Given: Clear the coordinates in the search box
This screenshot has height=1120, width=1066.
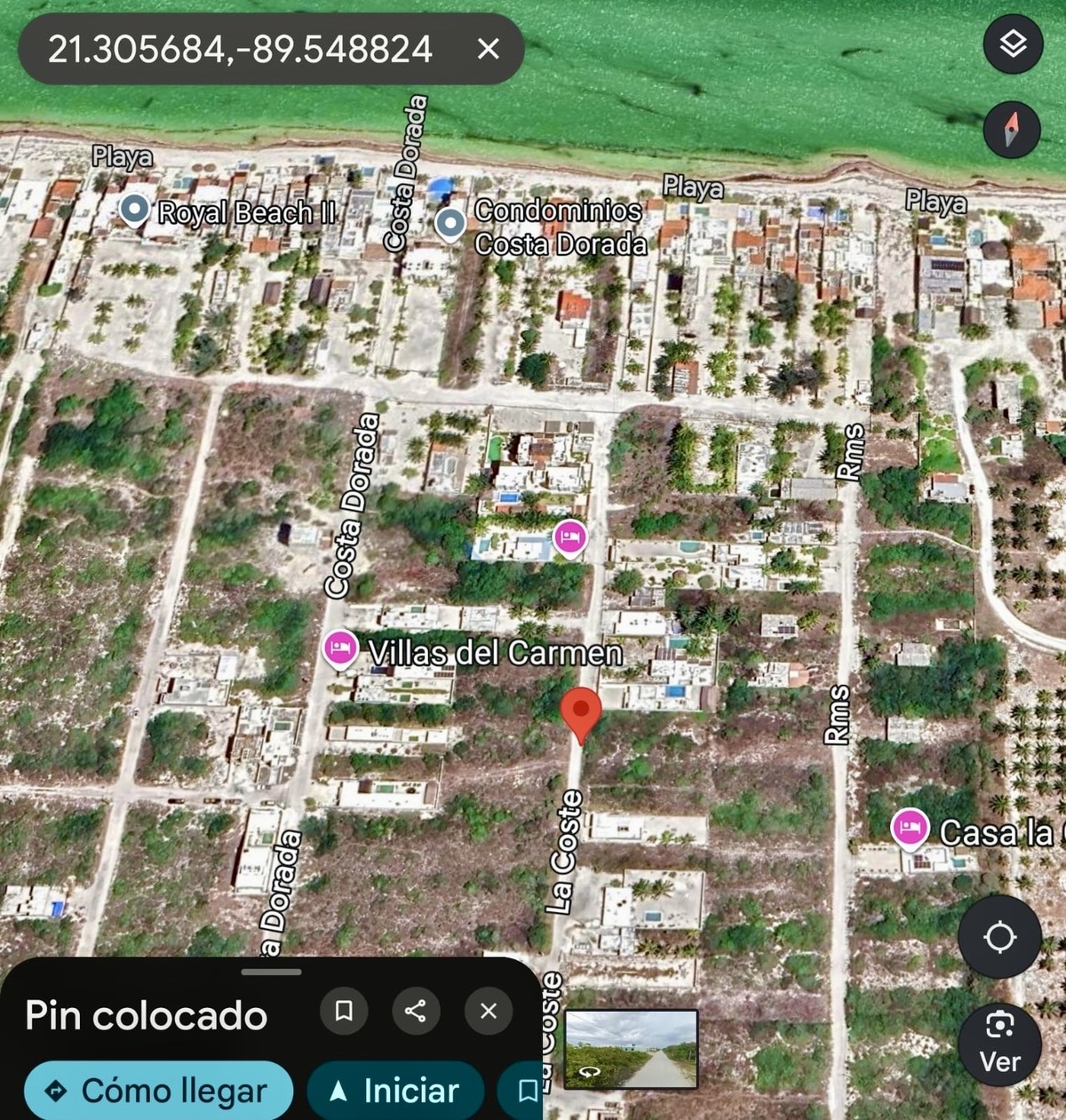Looking at the screenshot, I should pos(488,49).
